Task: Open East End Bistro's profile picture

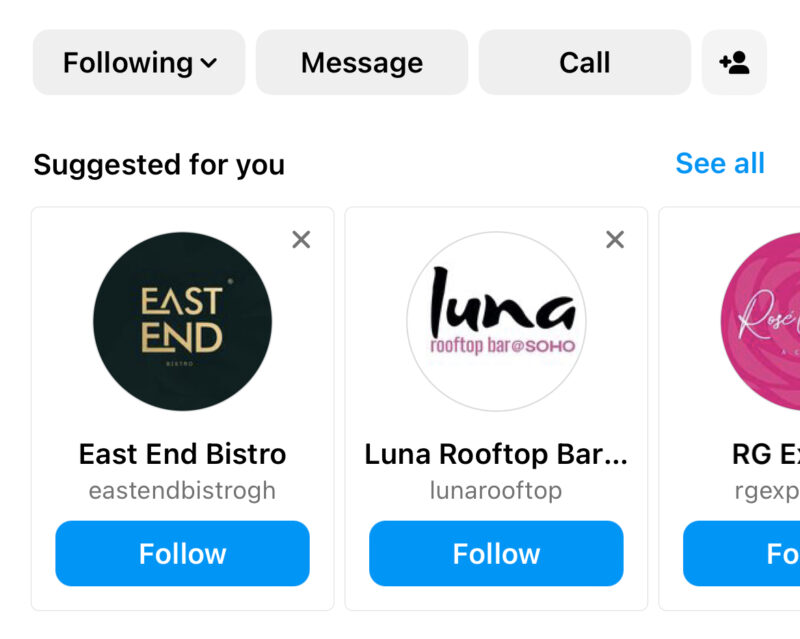Action: pos(182,322)
